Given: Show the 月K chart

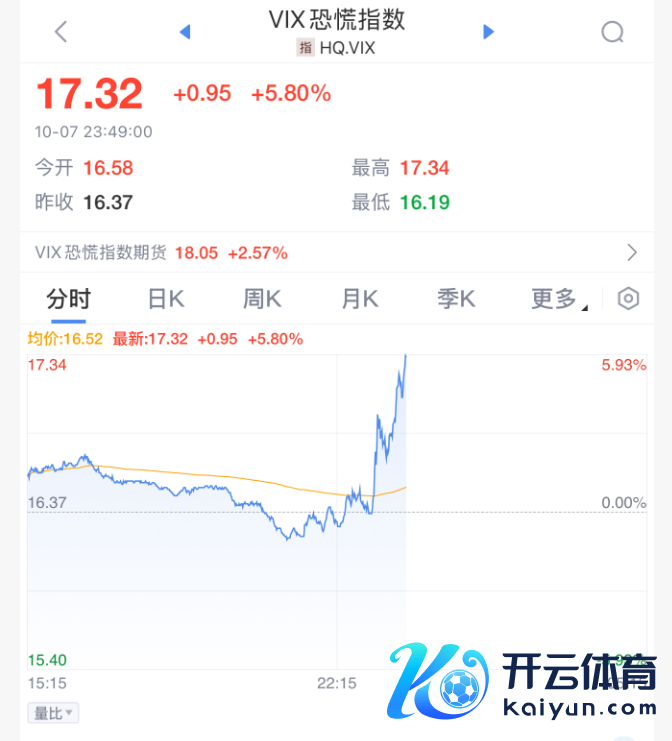Looking at the screenshot, I should 359,299.
